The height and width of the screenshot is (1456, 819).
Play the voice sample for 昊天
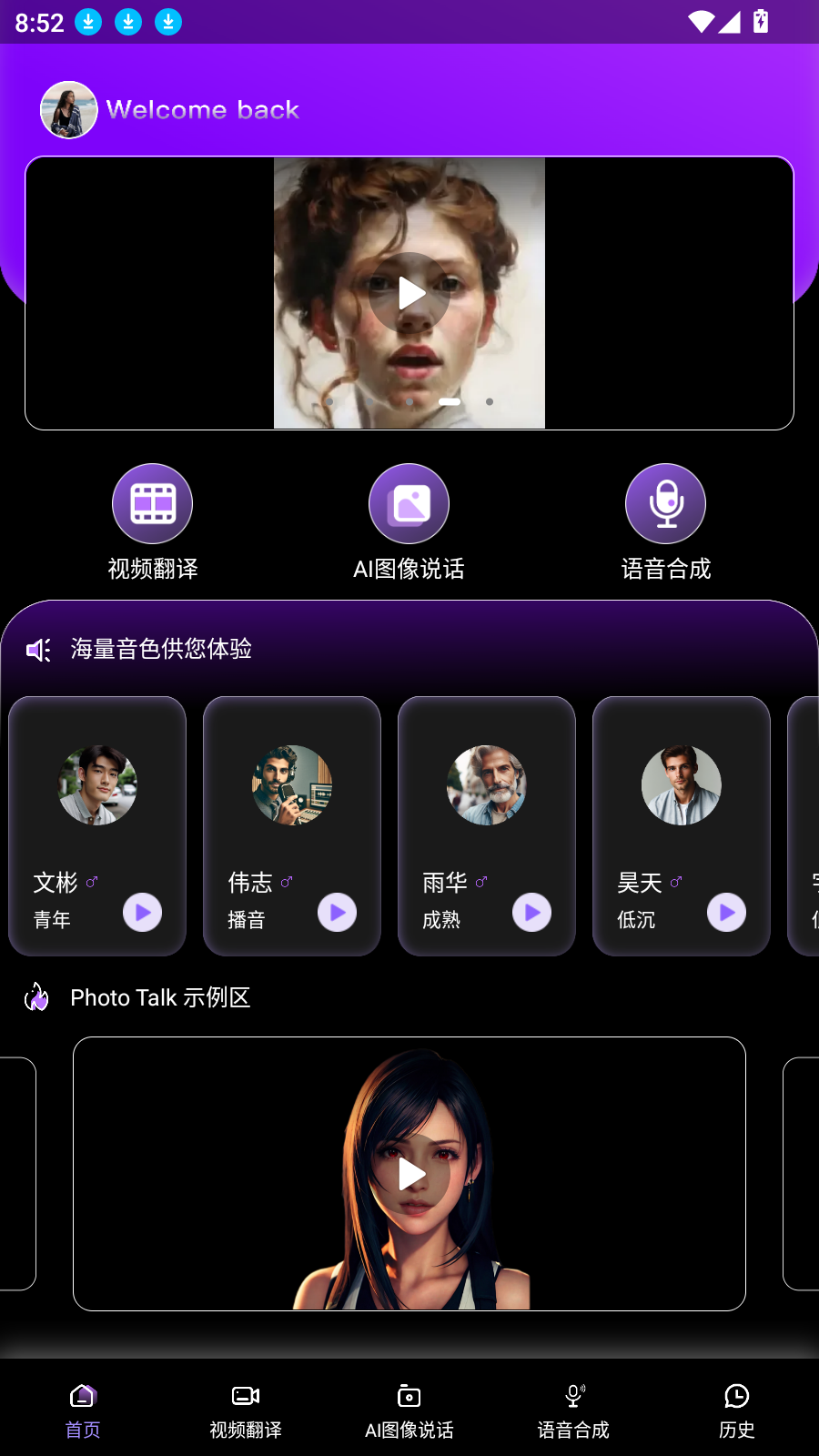coord(727,913)
